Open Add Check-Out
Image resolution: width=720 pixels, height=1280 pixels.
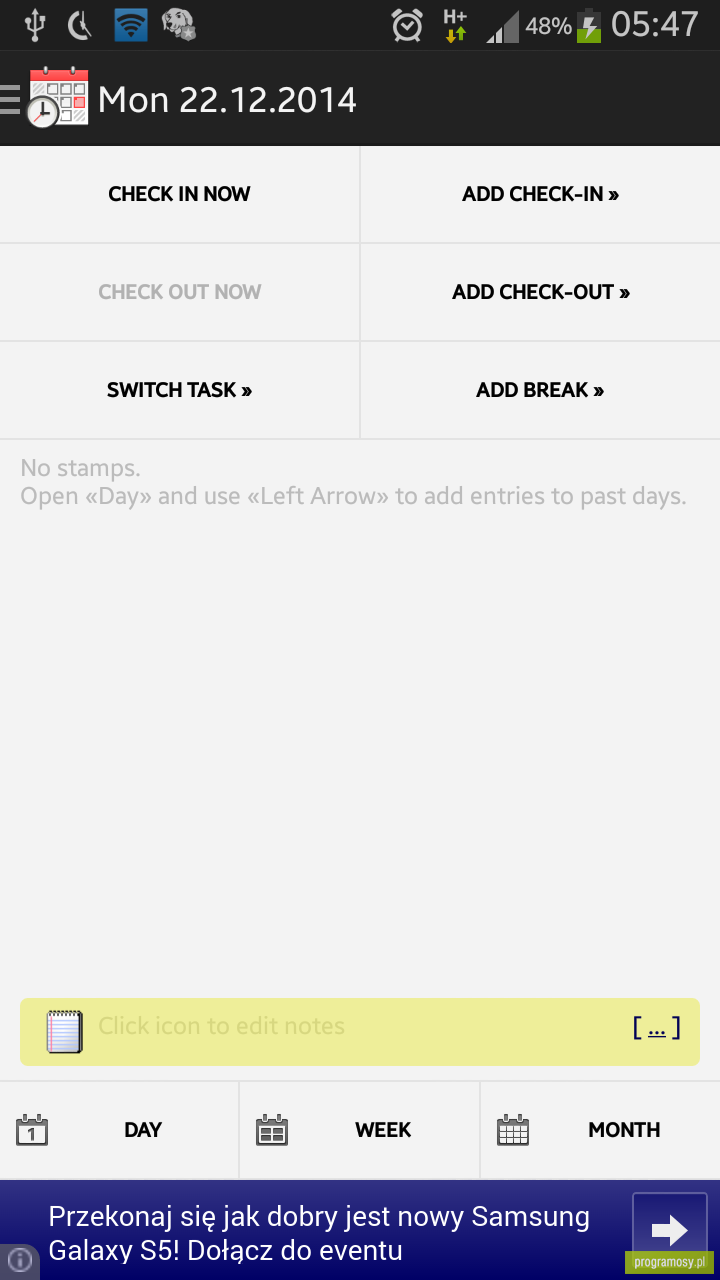[x=541, y=292]
